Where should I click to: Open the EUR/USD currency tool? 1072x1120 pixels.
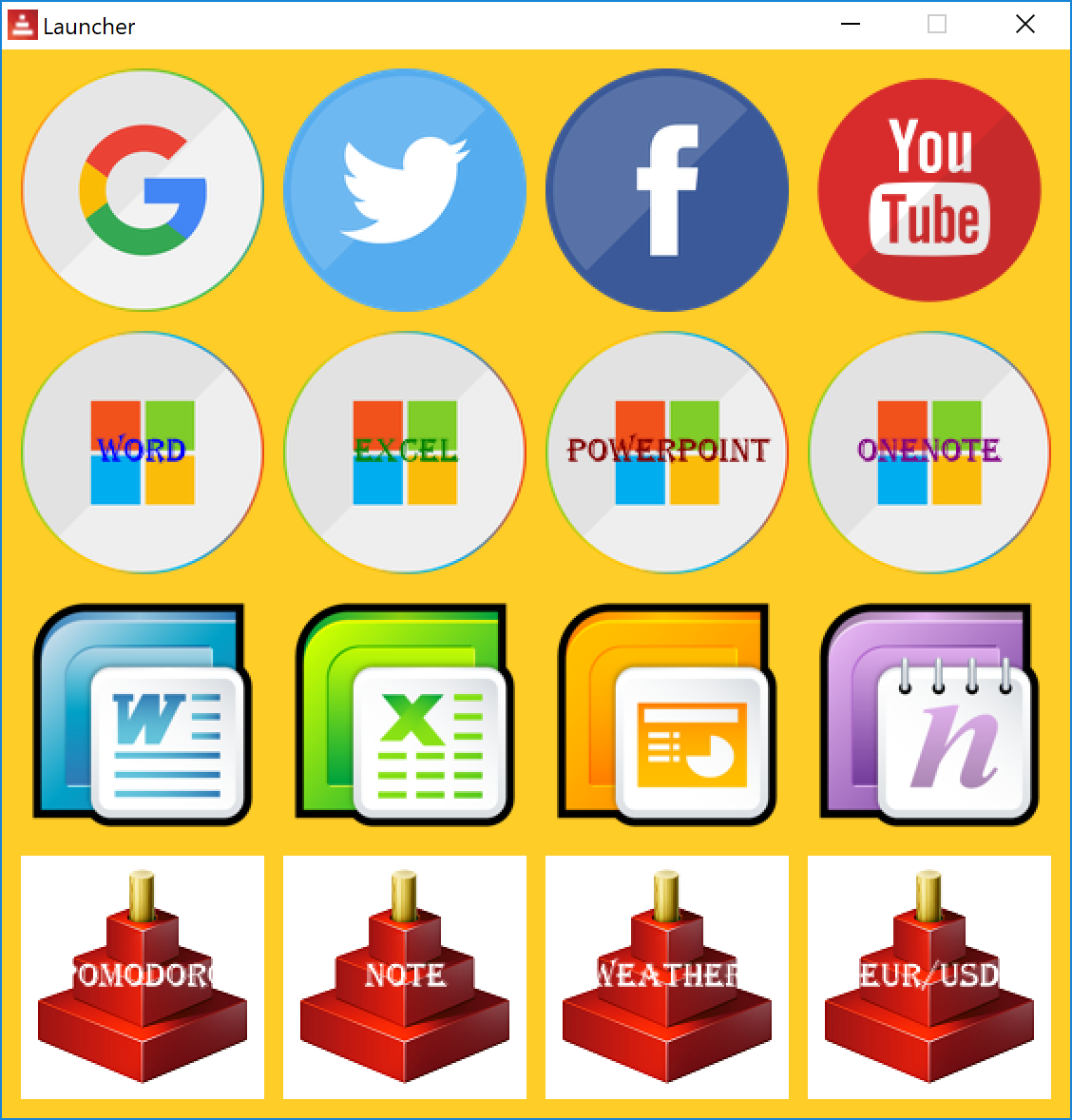pyautogui.click(x=928, y=977)
